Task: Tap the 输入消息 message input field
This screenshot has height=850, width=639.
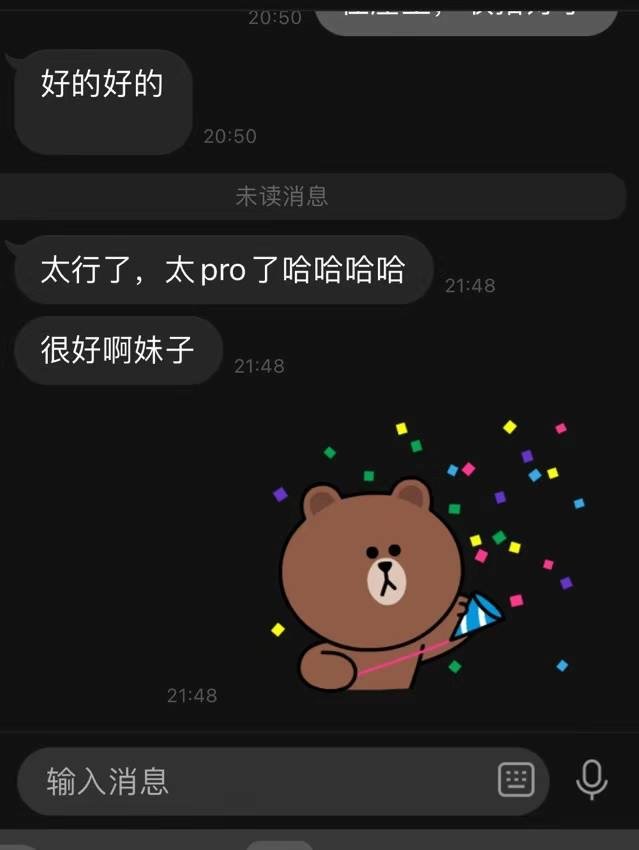Action: pos(250,781)
